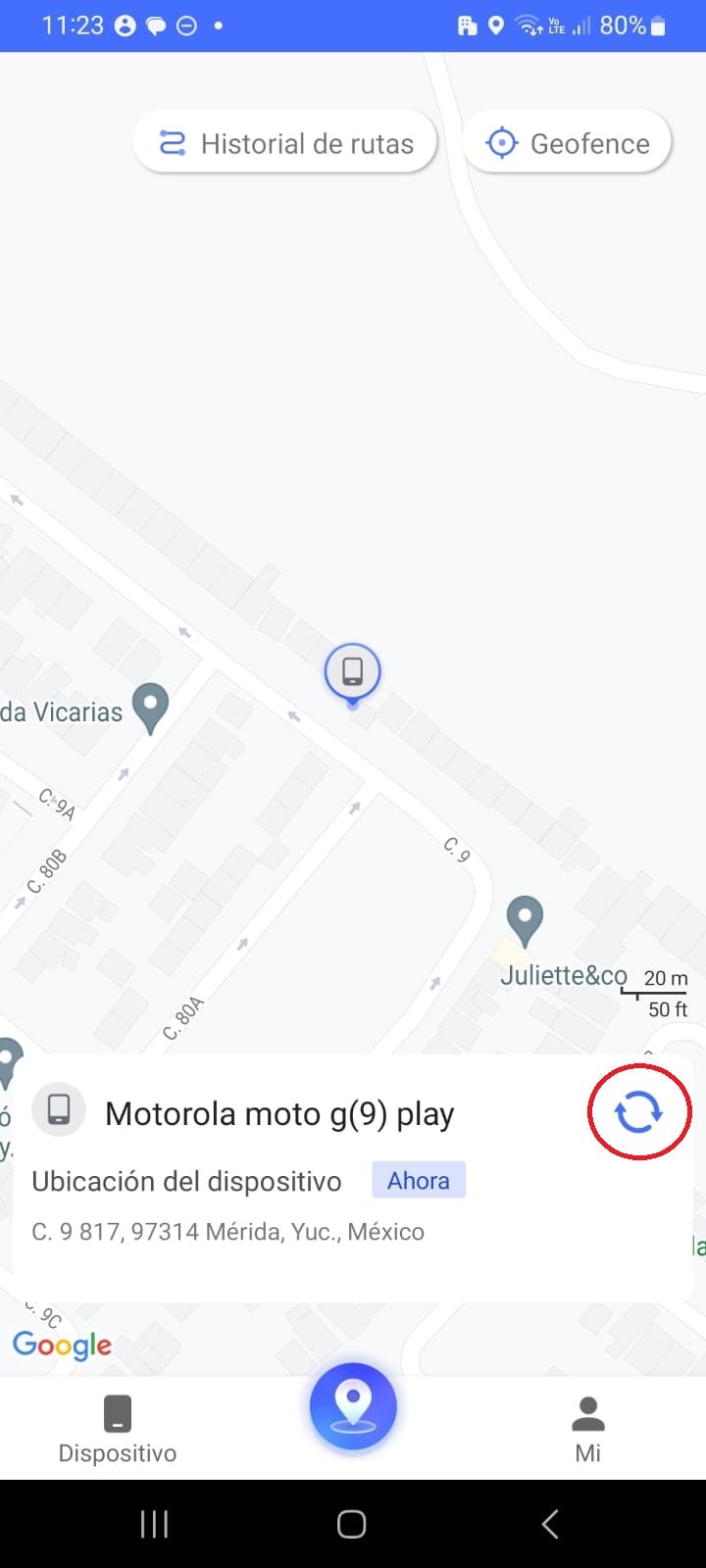Refresh the device location
This screenshot has width=706, height=1568.
638,1113
